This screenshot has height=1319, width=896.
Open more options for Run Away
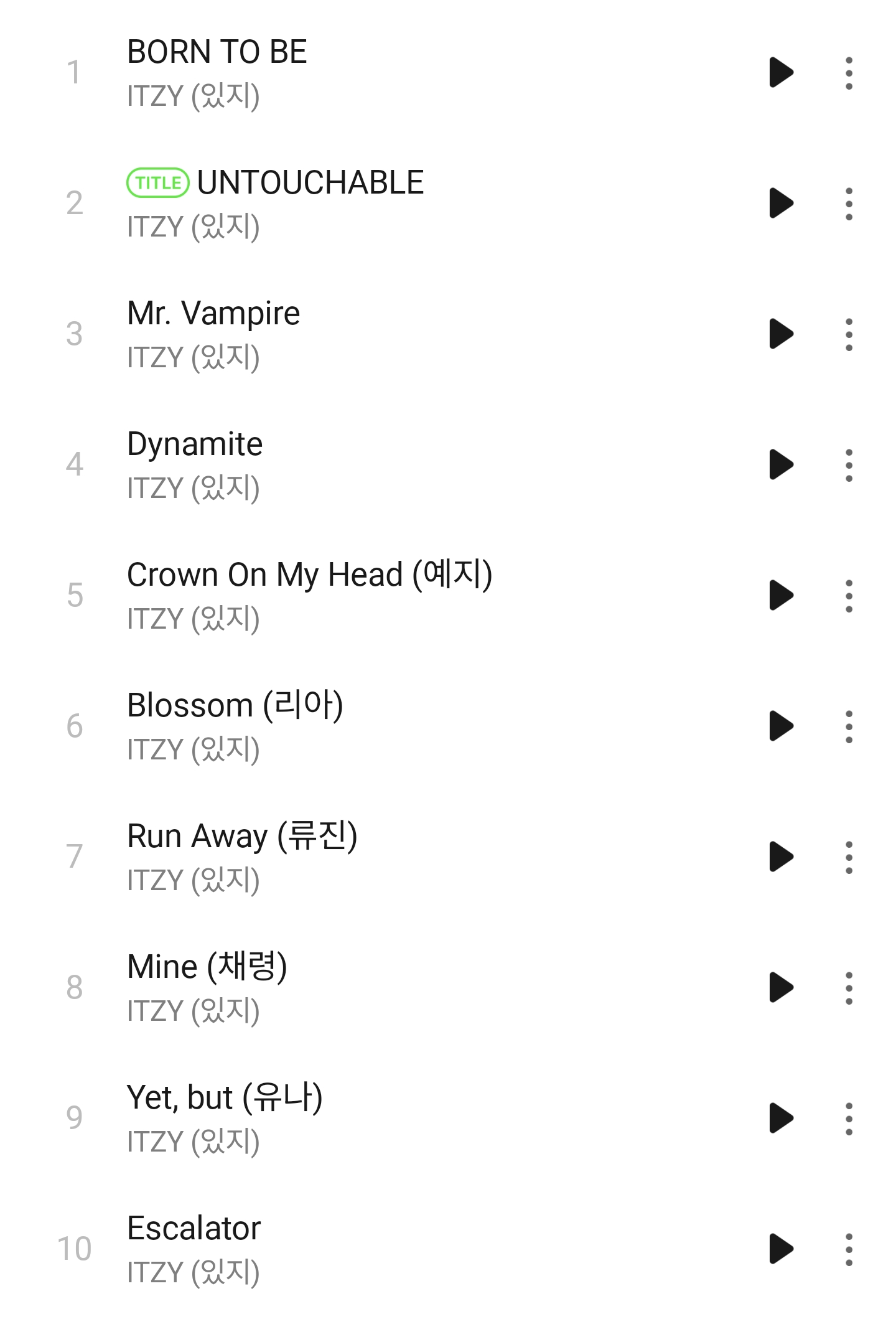849,857
